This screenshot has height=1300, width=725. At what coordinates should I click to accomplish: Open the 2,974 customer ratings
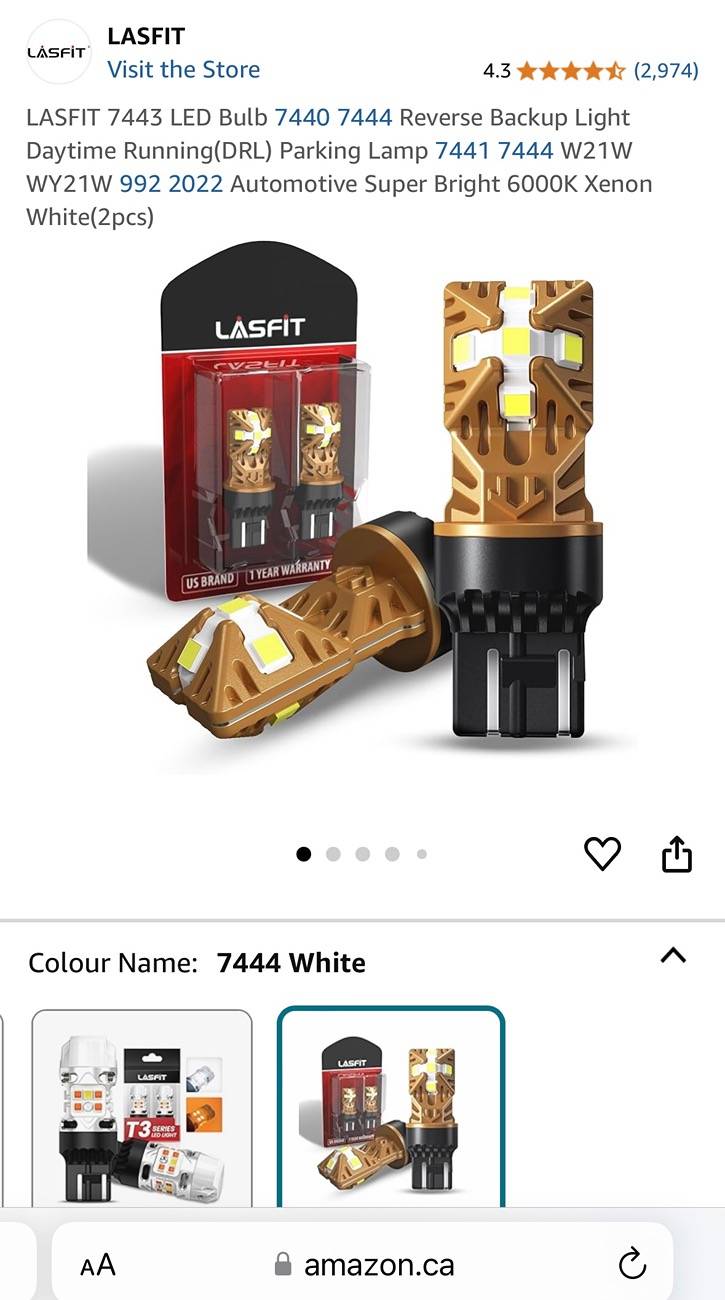click(665, 70)
